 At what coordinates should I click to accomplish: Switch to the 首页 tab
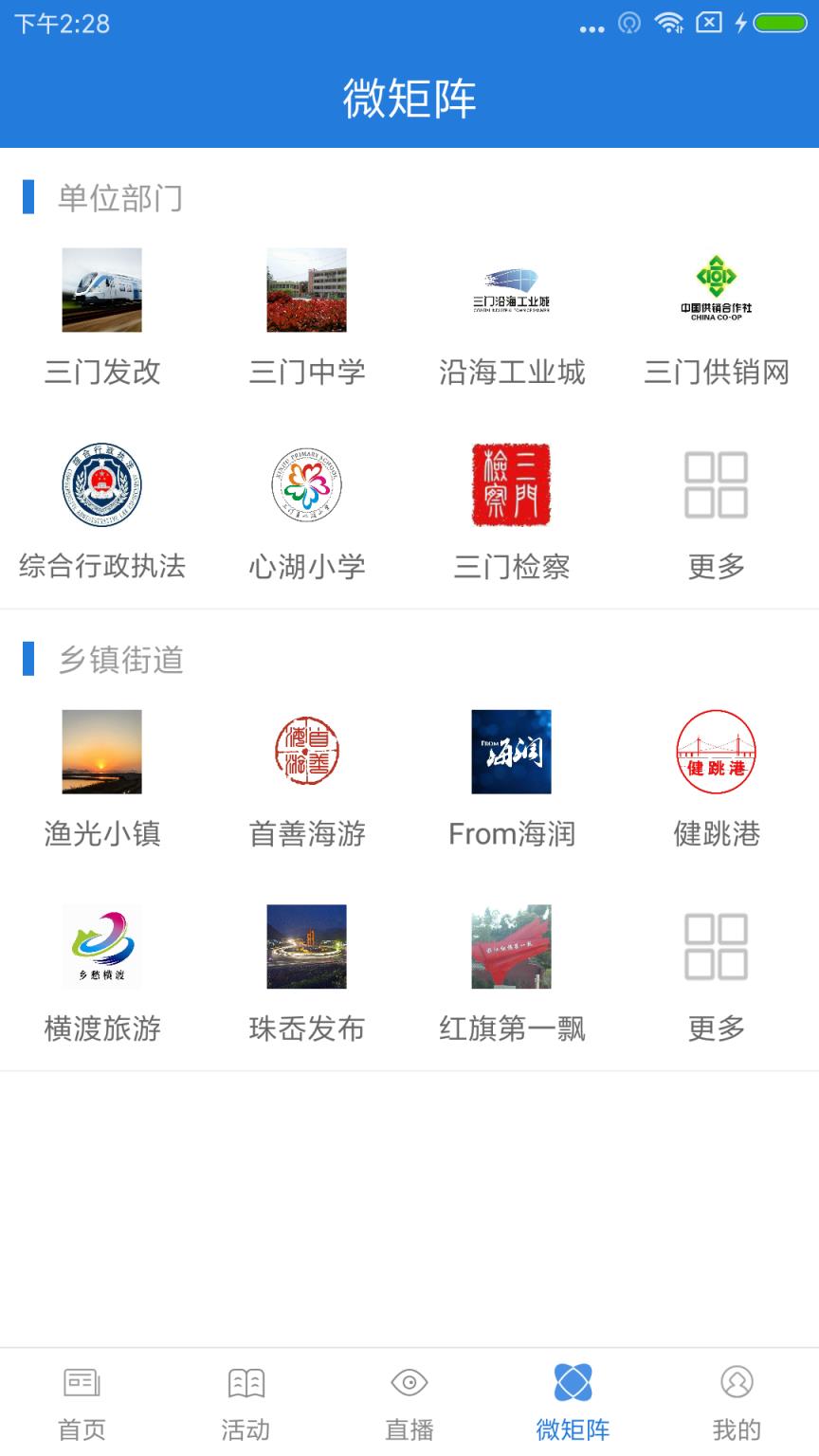pos(82,1398)
